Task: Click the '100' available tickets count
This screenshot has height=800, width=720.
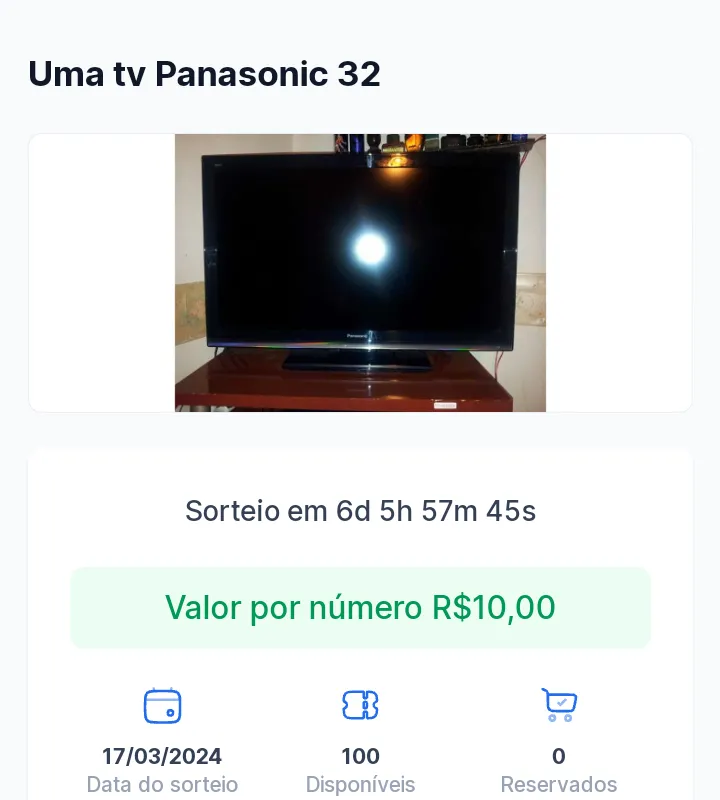Action: click(359, 756)
